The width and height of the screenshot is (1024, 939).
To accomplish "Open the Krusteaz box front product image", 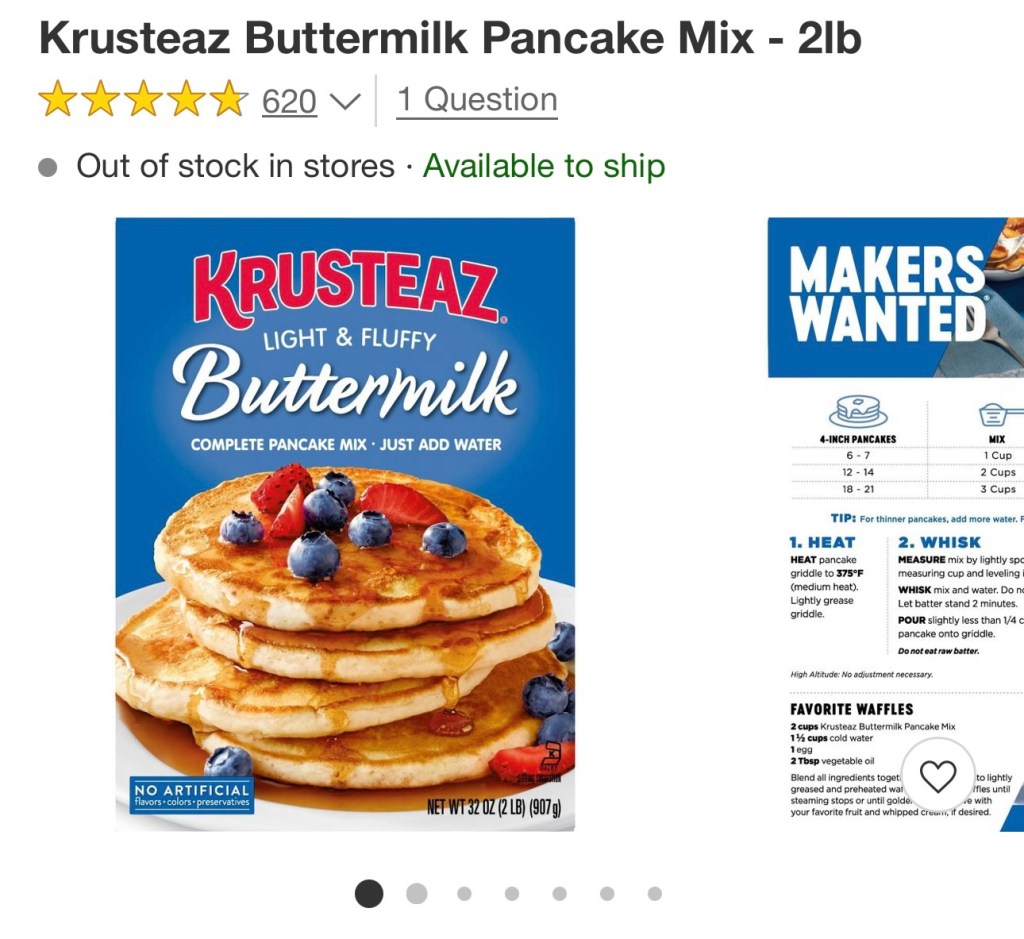I will tap(345, 524).
